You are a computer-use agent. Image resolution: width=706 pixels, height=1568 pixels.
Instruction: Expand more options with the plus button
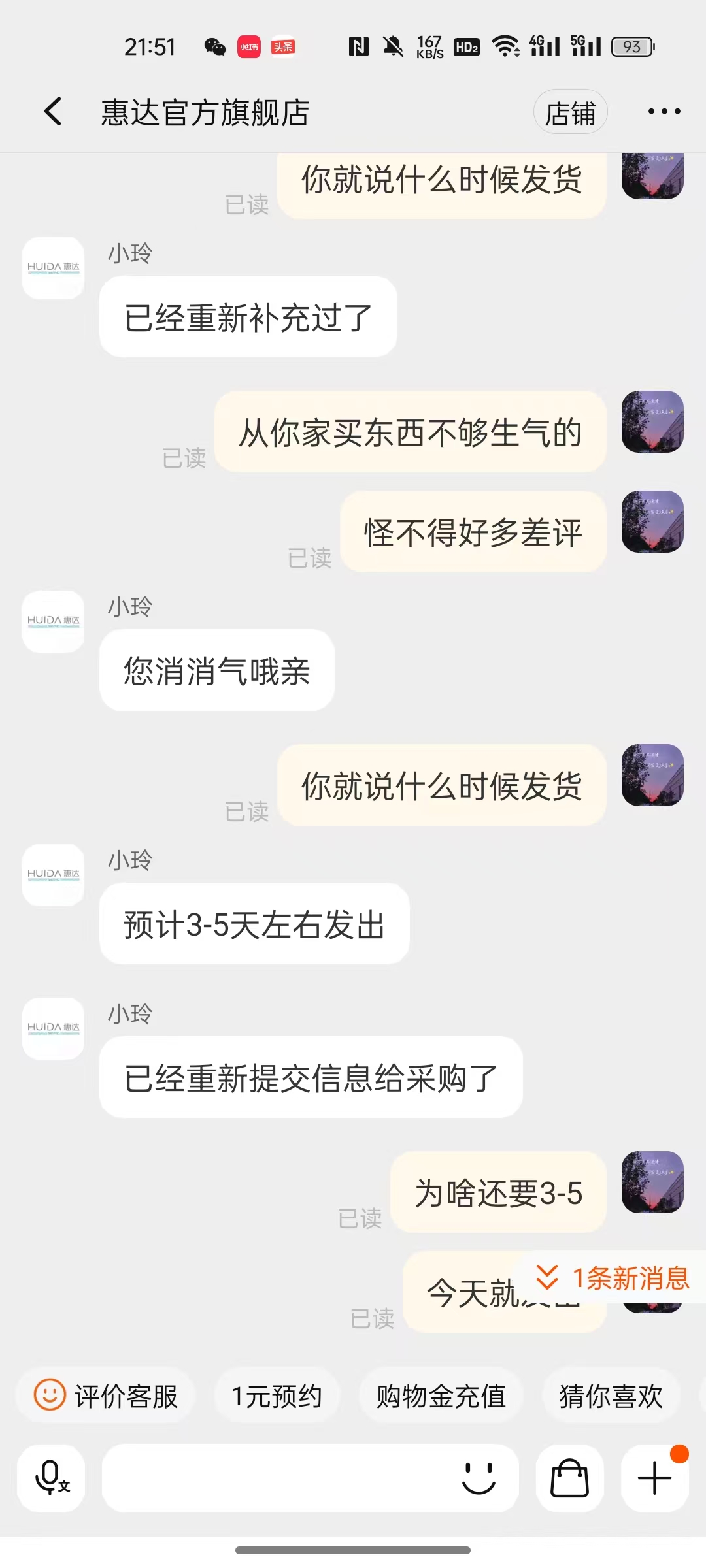tap(654, 1478)
